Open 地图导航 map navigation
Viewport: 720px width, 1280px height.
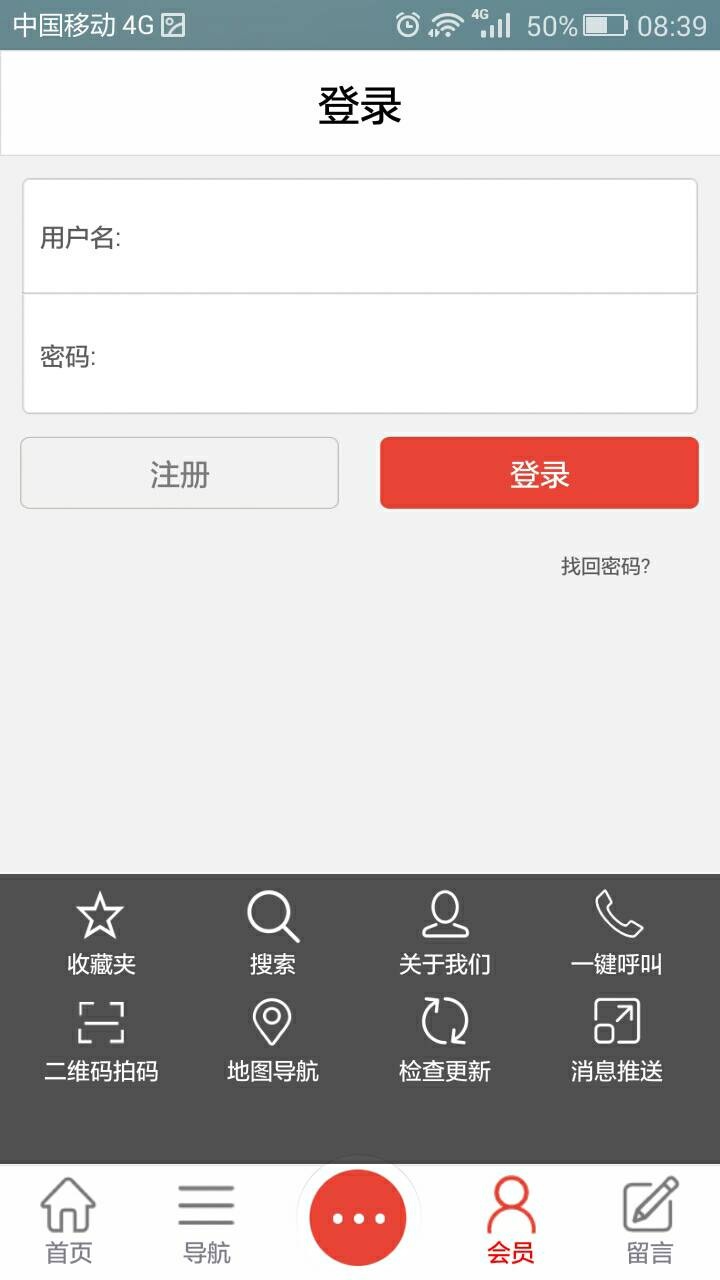click(x=273, y=1041)
